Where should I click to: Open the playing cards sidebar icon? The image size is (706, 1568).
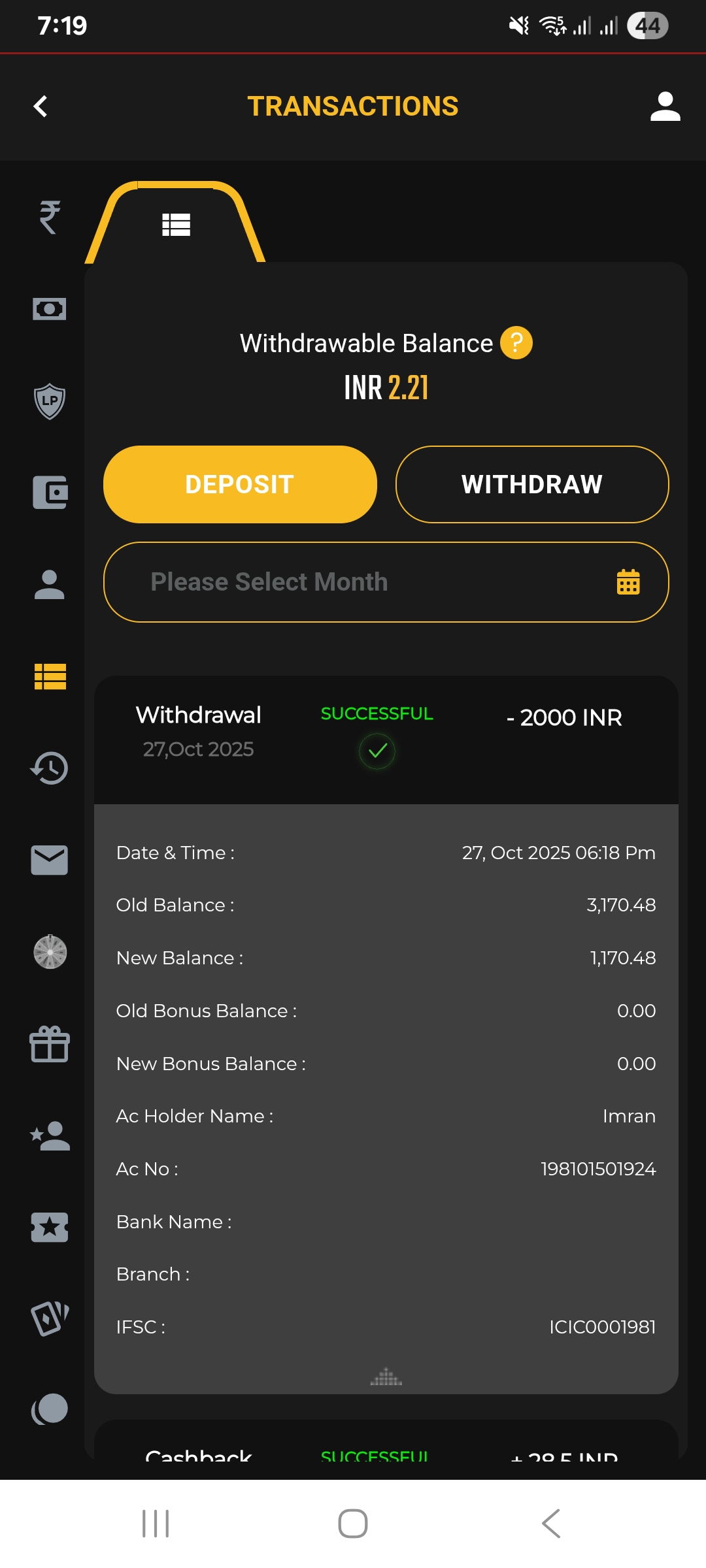point(50,1318)
